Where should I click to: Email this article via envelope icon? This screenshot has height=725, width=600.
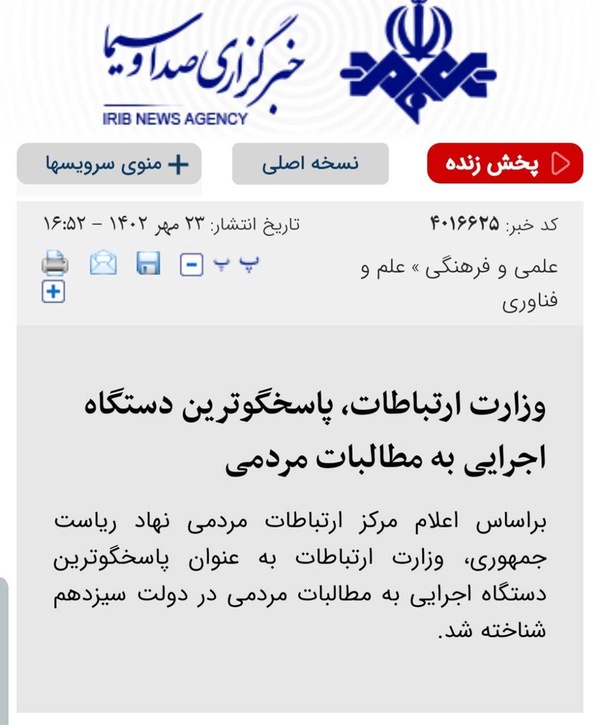103,263
